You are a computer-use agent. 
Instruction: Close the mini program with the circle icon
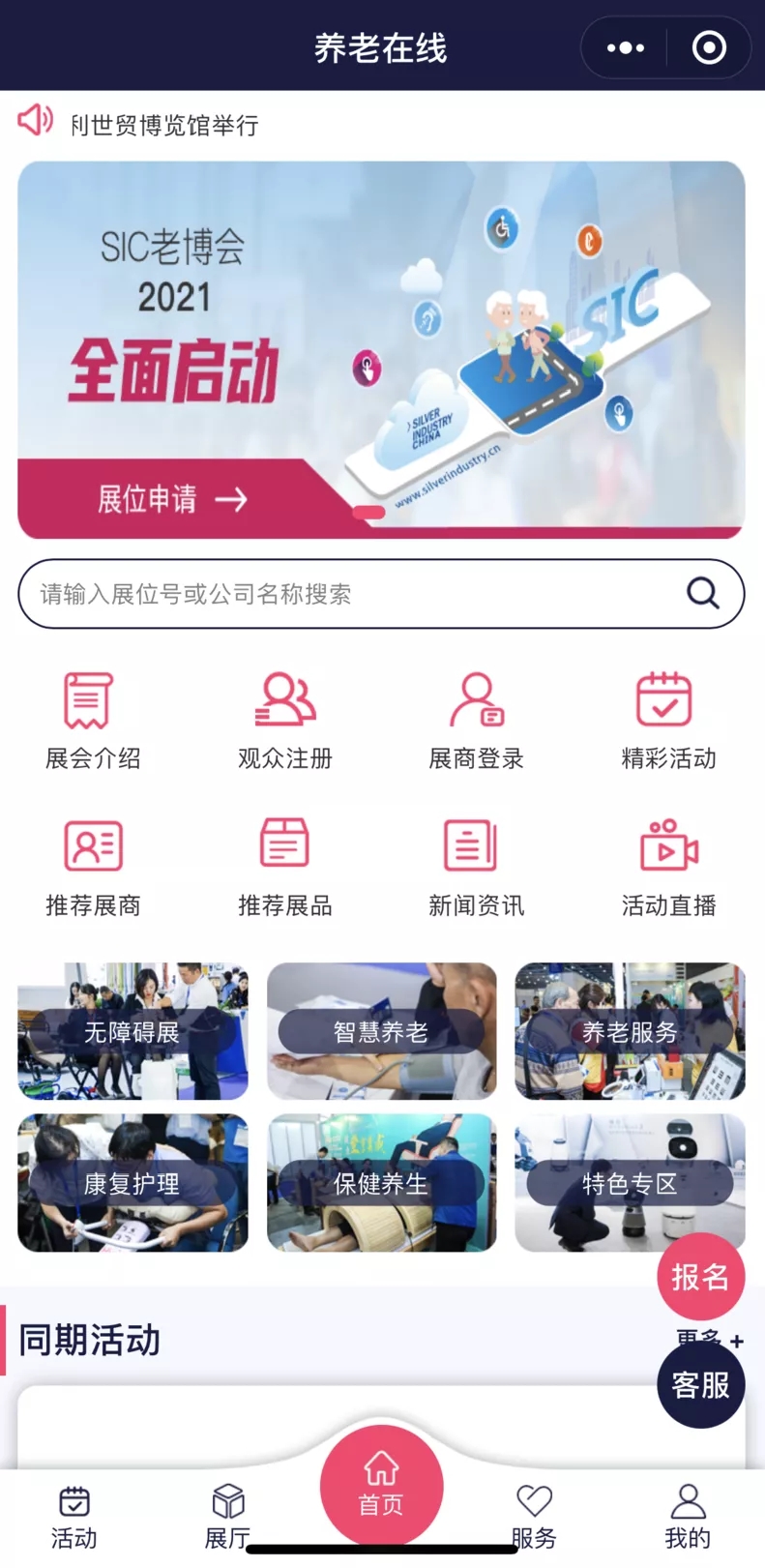[709, 47]
